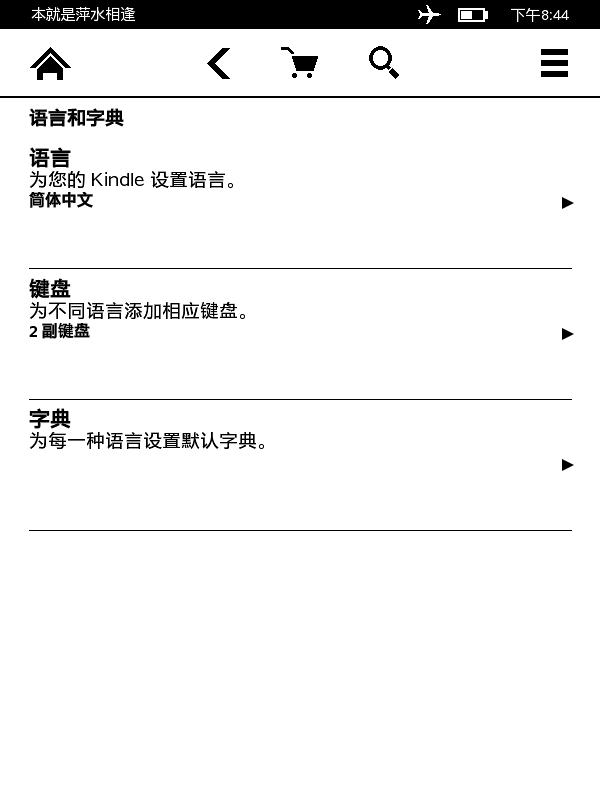Open the Kindle store cart icon
Screen dimensions: 600x800
tap(299, 62)
